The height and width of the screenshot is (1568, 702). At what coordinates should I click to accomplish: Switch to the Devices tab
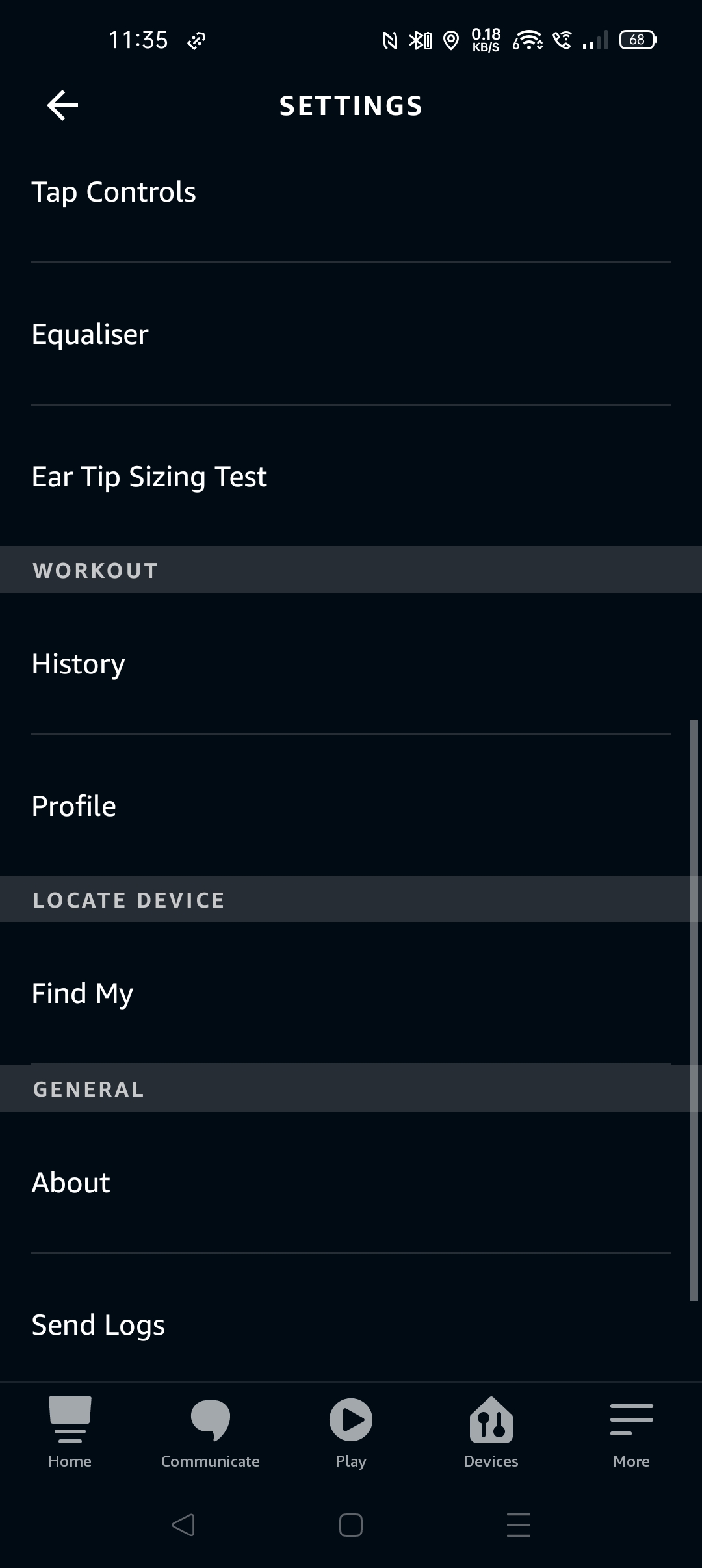click(x=491, y=1433)
